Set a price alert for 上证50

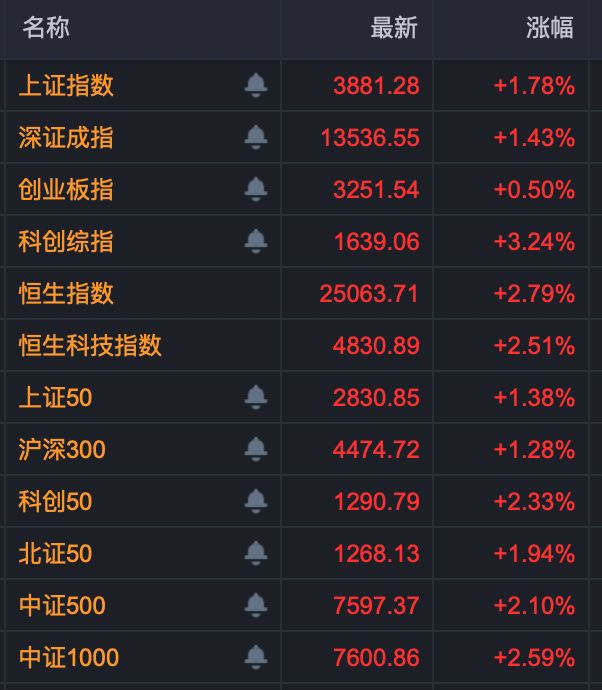256,398
